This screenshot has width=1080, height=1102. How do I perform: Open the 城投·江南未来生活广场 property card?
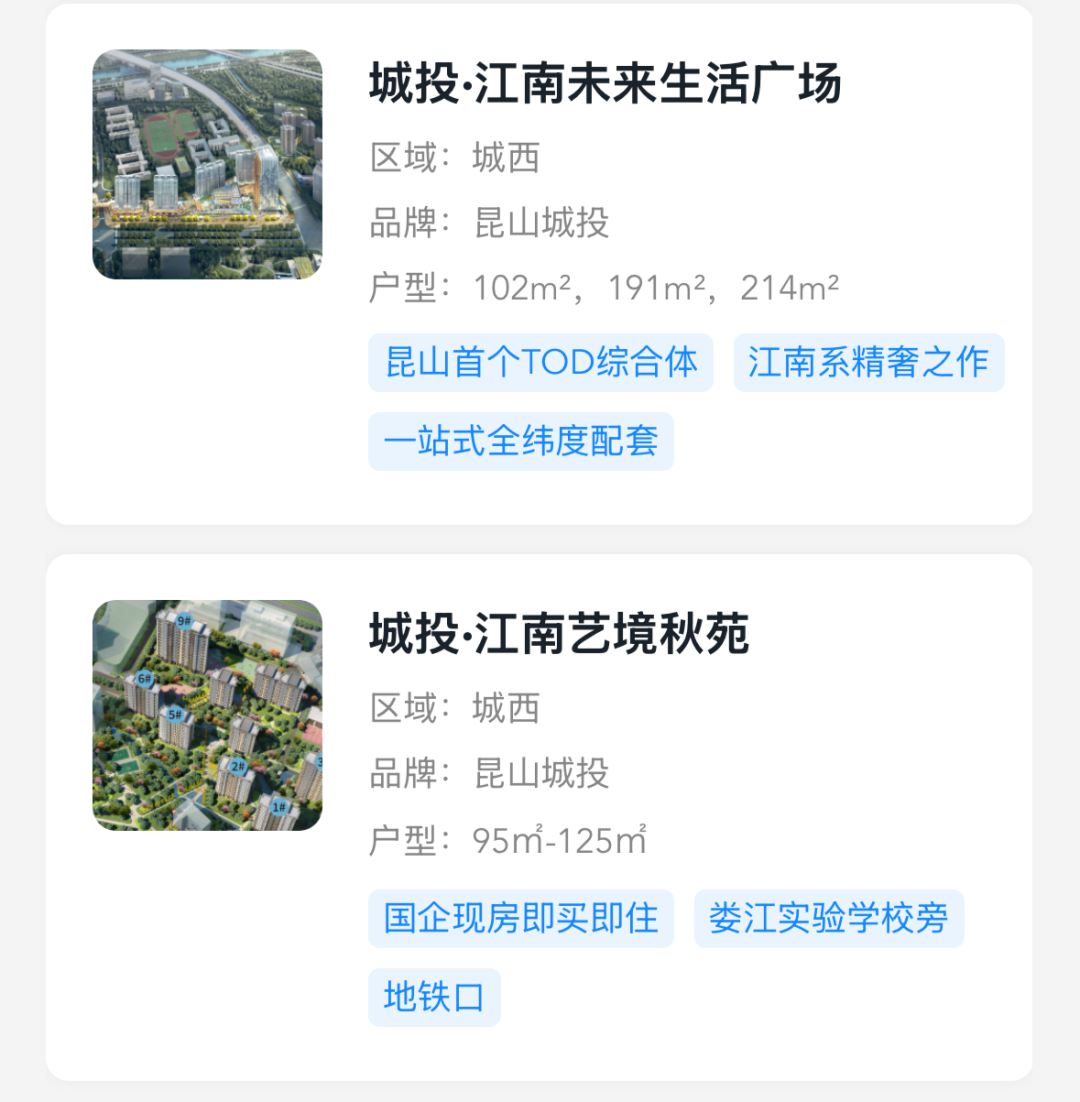click(x=604, y=84)
